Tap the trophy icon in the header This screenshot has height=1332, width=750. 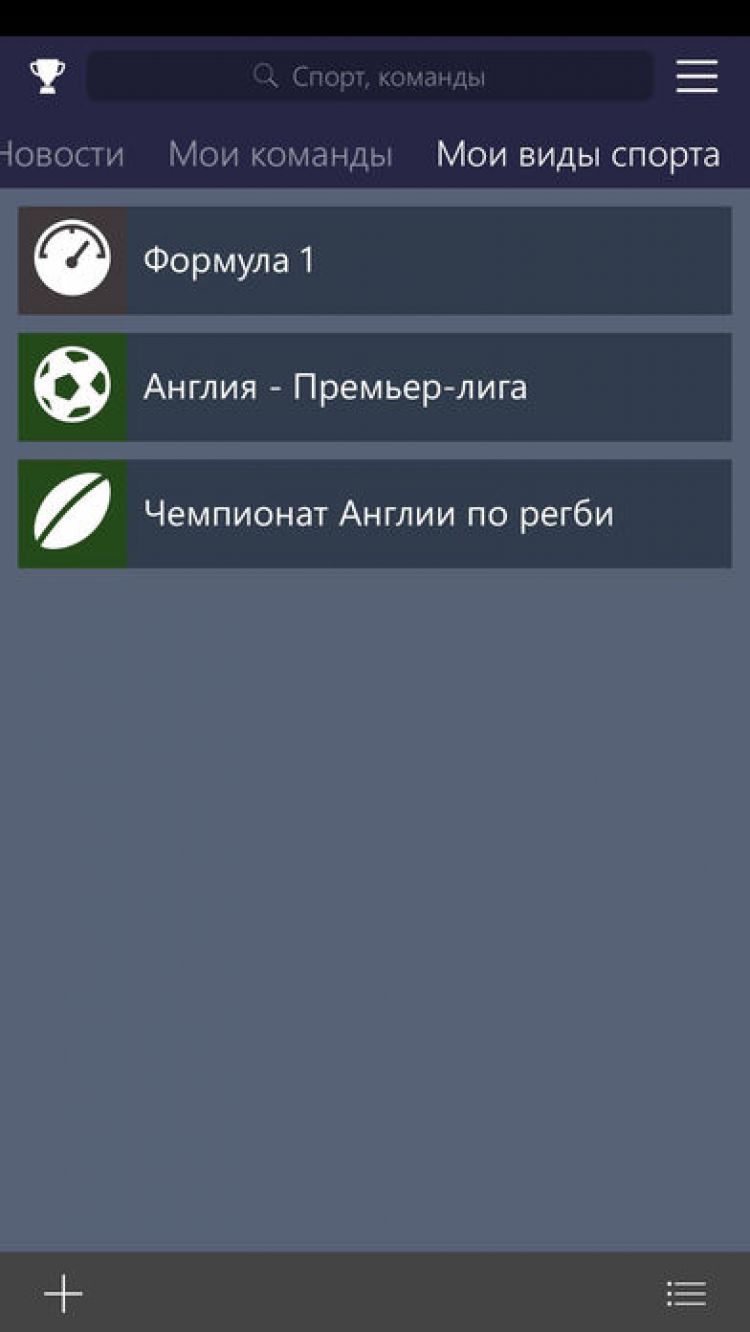pos(47,76)
